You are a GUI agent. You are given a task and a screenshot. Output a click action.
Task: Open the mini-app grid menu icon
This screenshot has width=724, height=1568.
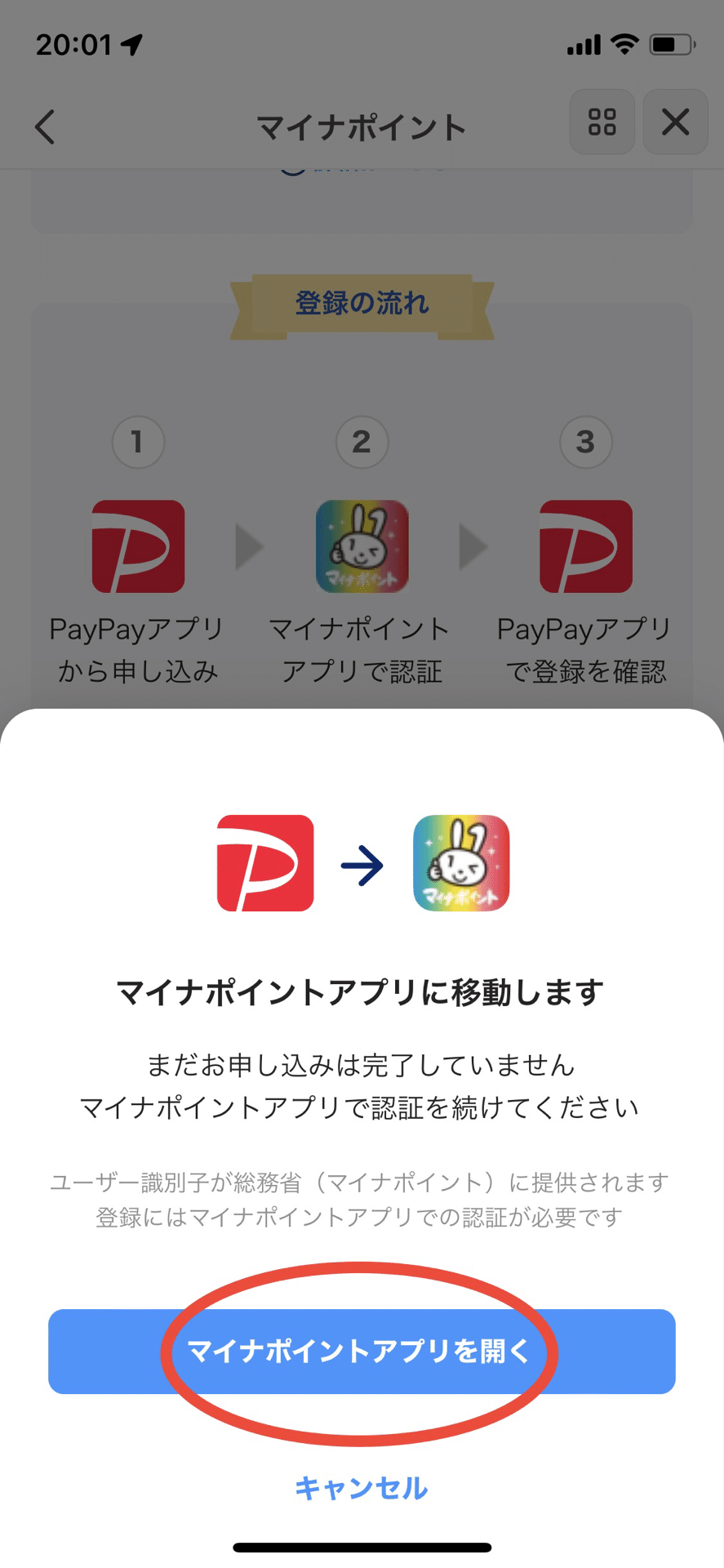(x=602, y=122)
